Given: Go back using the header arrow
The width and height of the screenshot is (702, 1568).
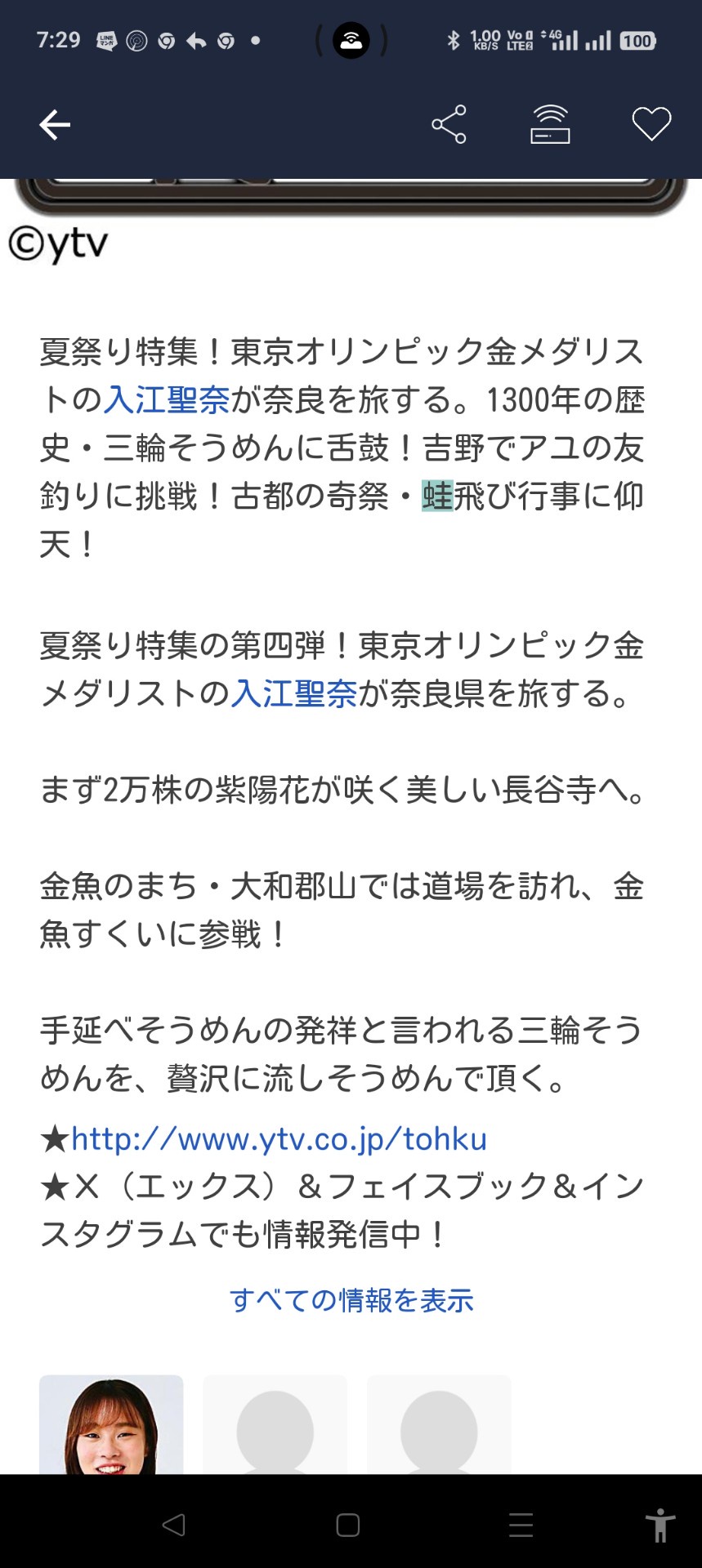Looking at the screenshot, I should [x=55, y=125].
